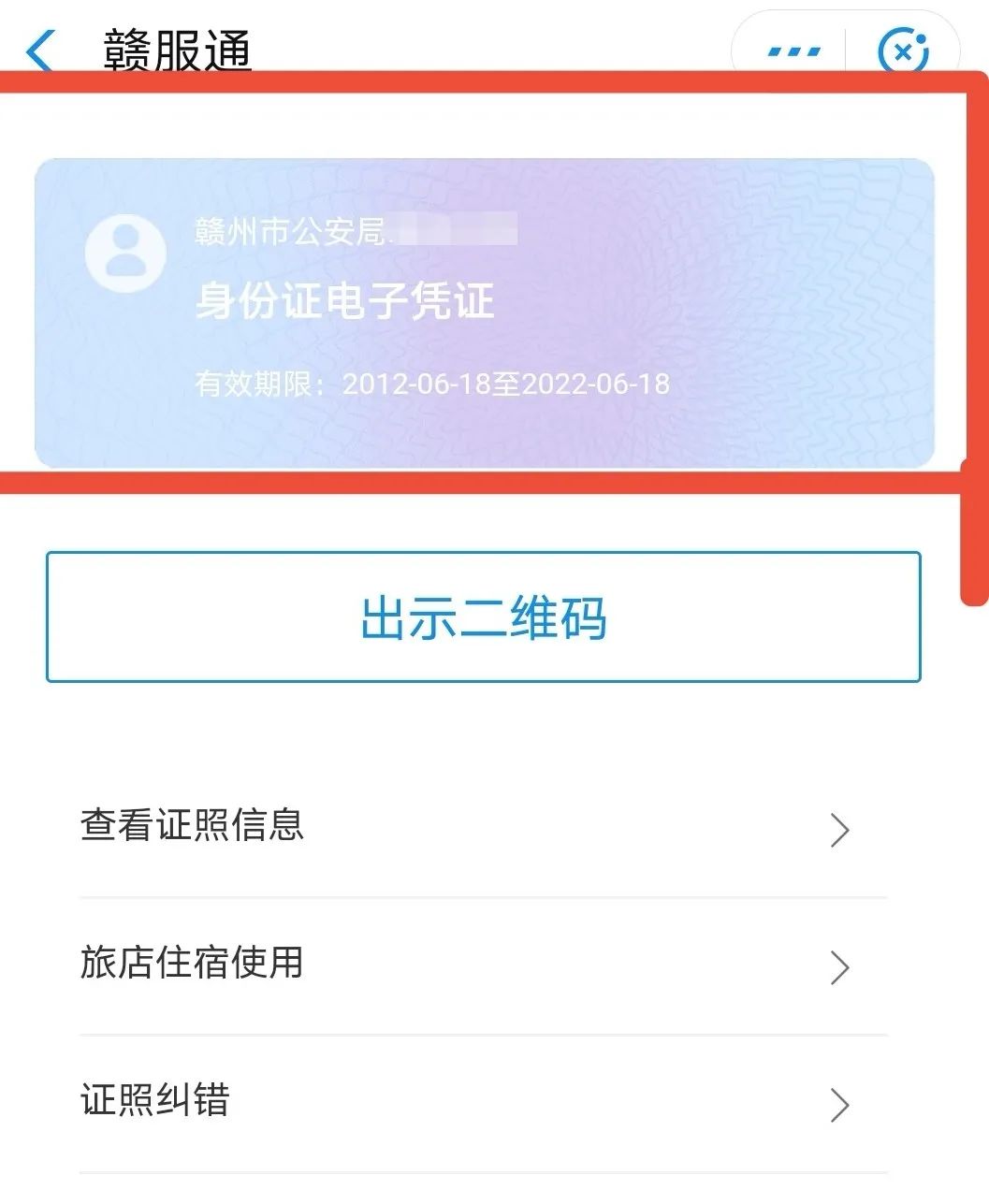Close the mini program

tap(903, 51)
